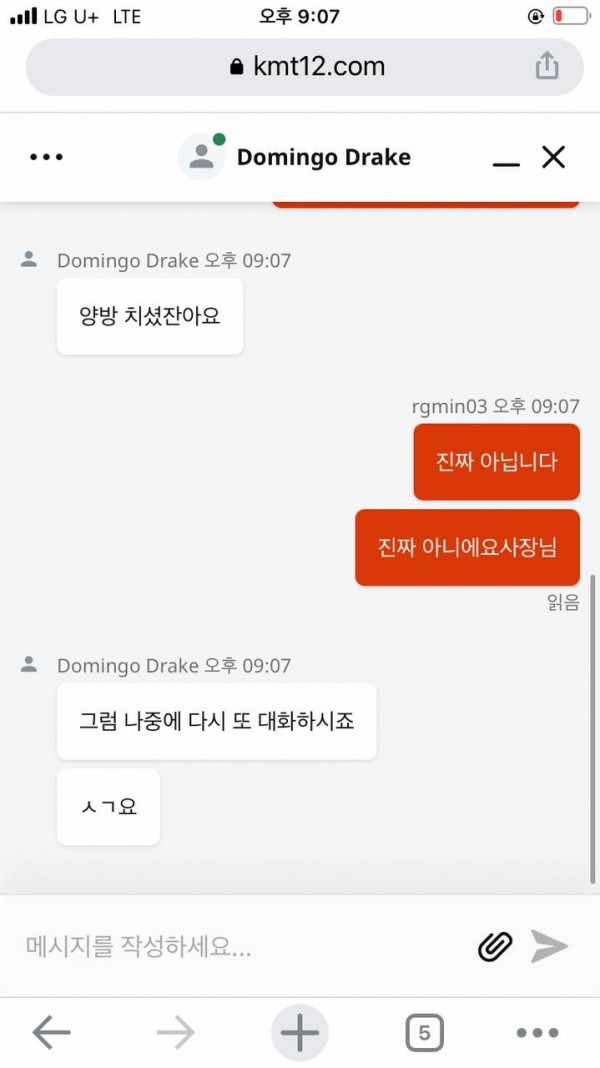Share the page from the address bar

(546, 67)
